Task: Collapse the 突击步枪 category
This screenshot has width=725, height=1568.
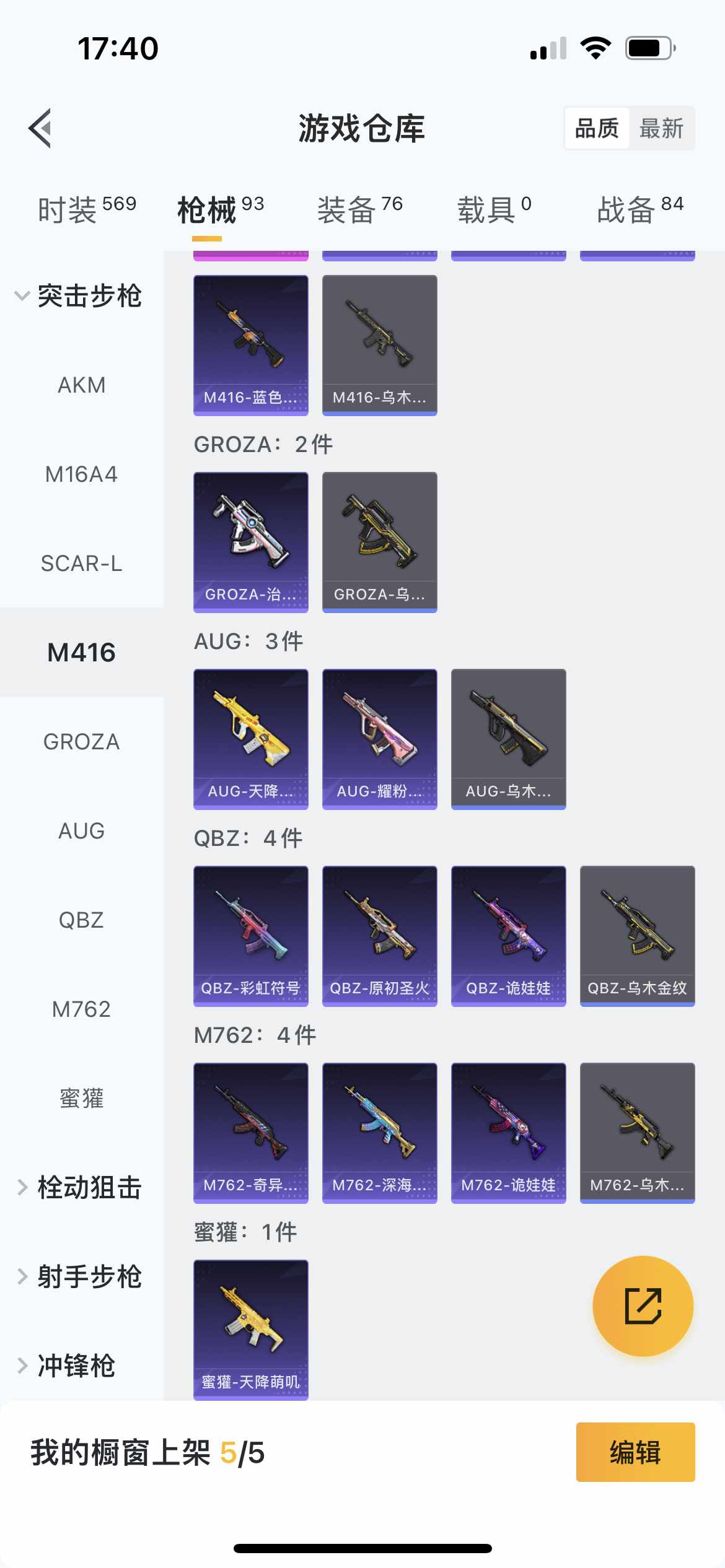Action: coord(81,296)
